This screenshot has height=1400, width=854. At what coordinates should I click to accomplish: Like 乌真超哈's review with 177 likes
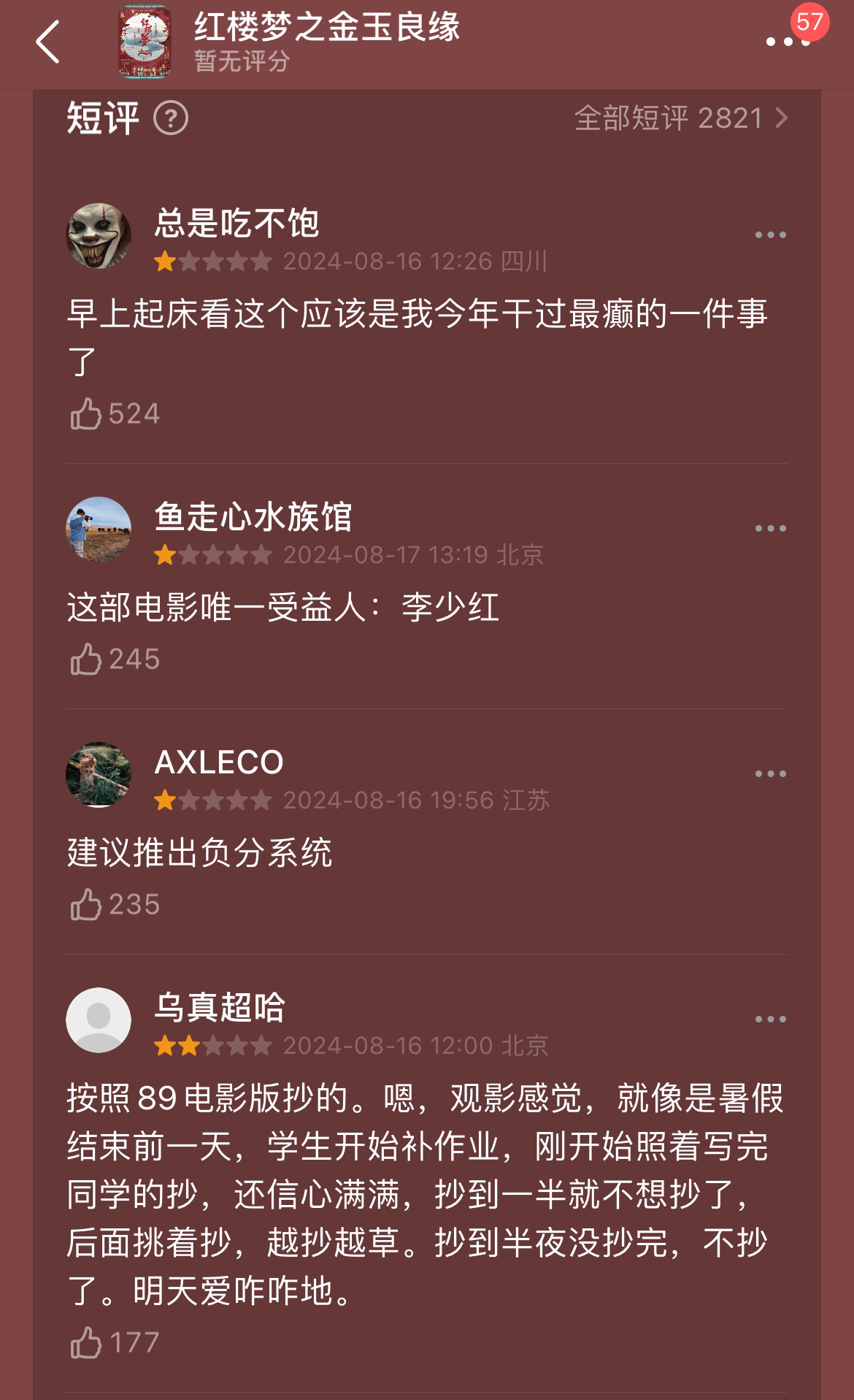[86, 1343]
